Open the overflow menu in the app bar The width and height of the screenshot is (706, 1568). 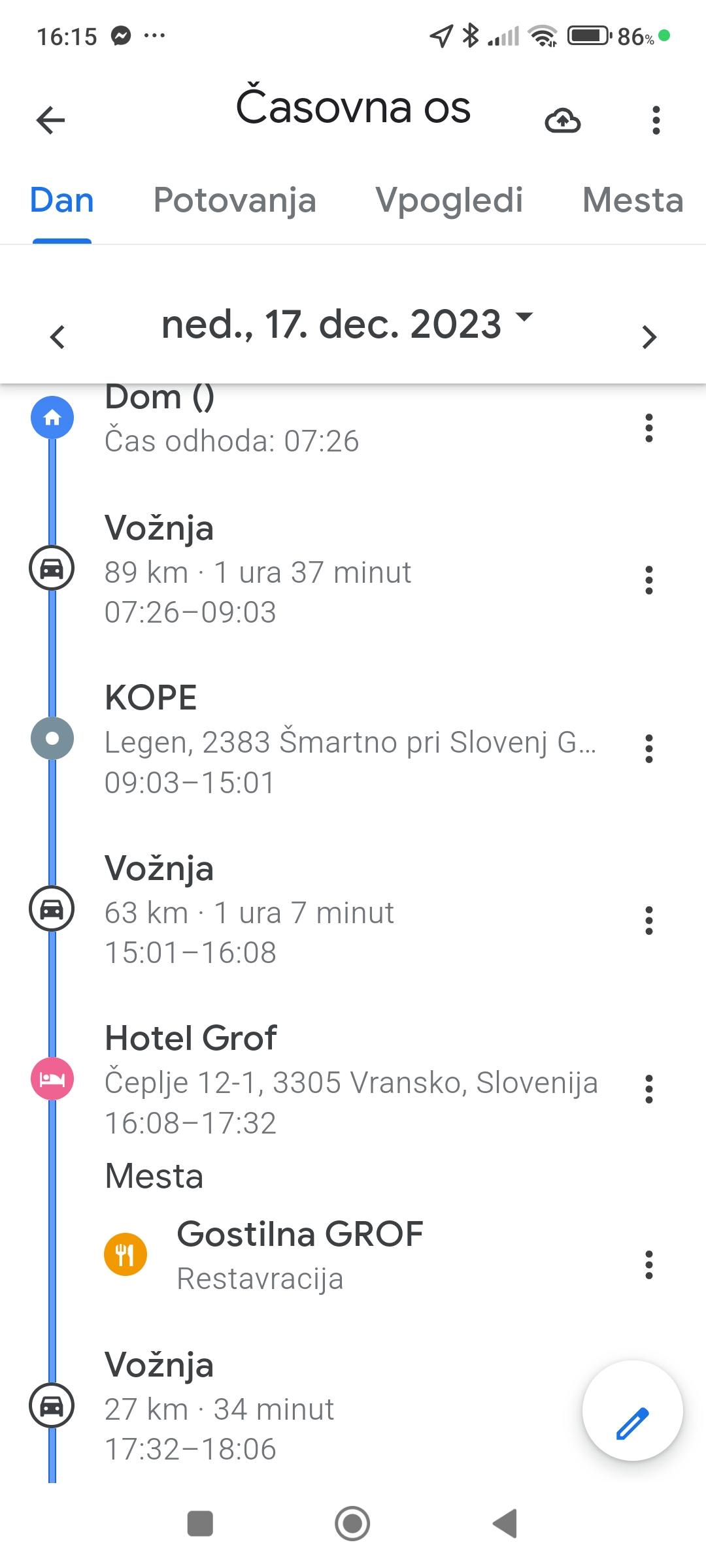[x=656, y=120]
